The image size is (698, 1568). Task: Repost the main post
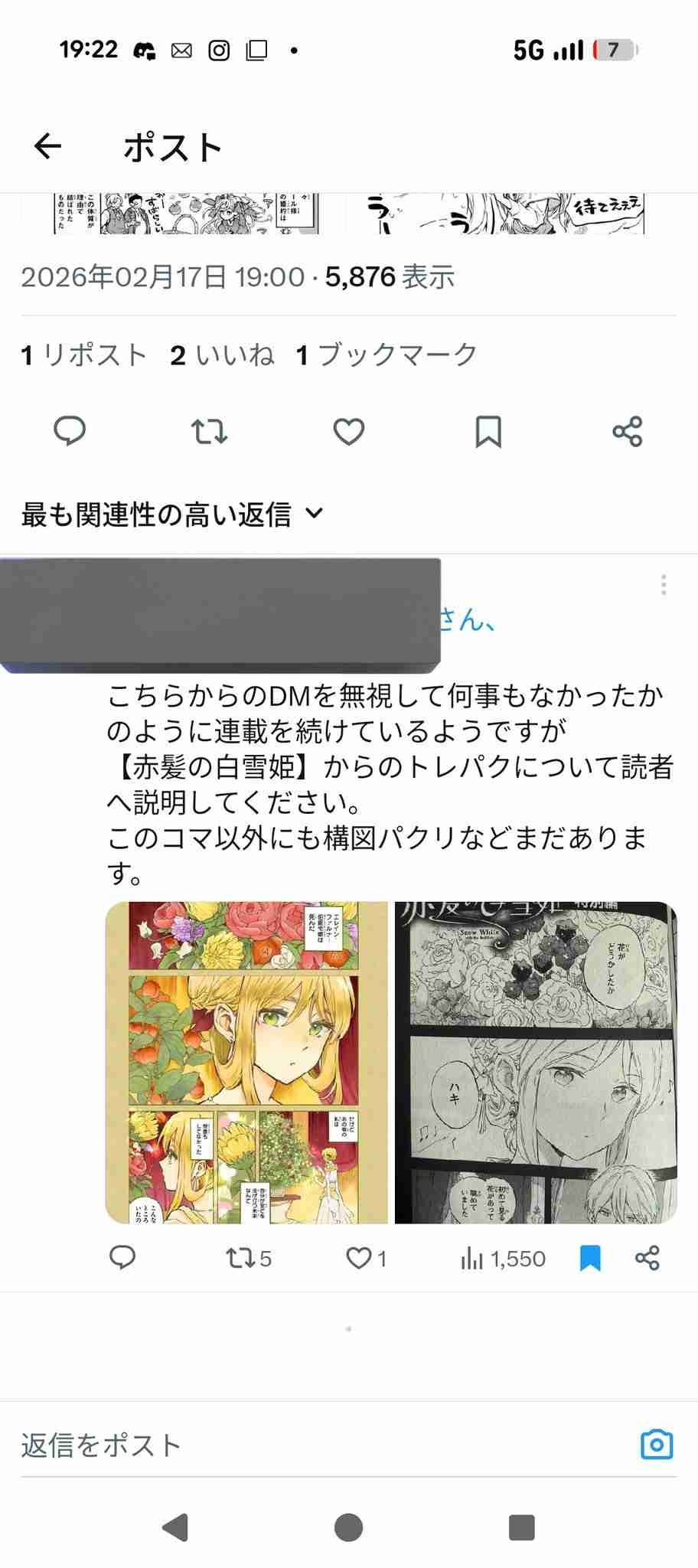(209, 432)
